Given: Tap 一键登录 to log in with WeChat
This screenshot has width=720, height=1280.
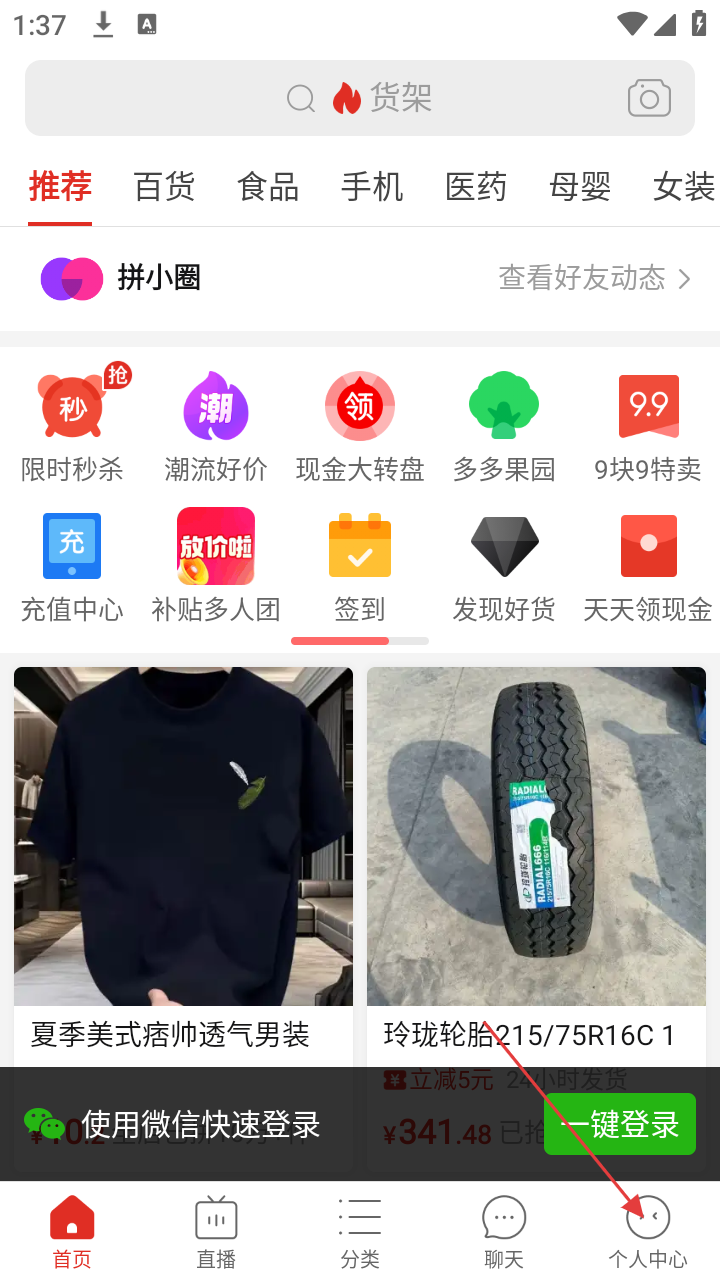Looking at the screenshot, I should (619, 1124).
